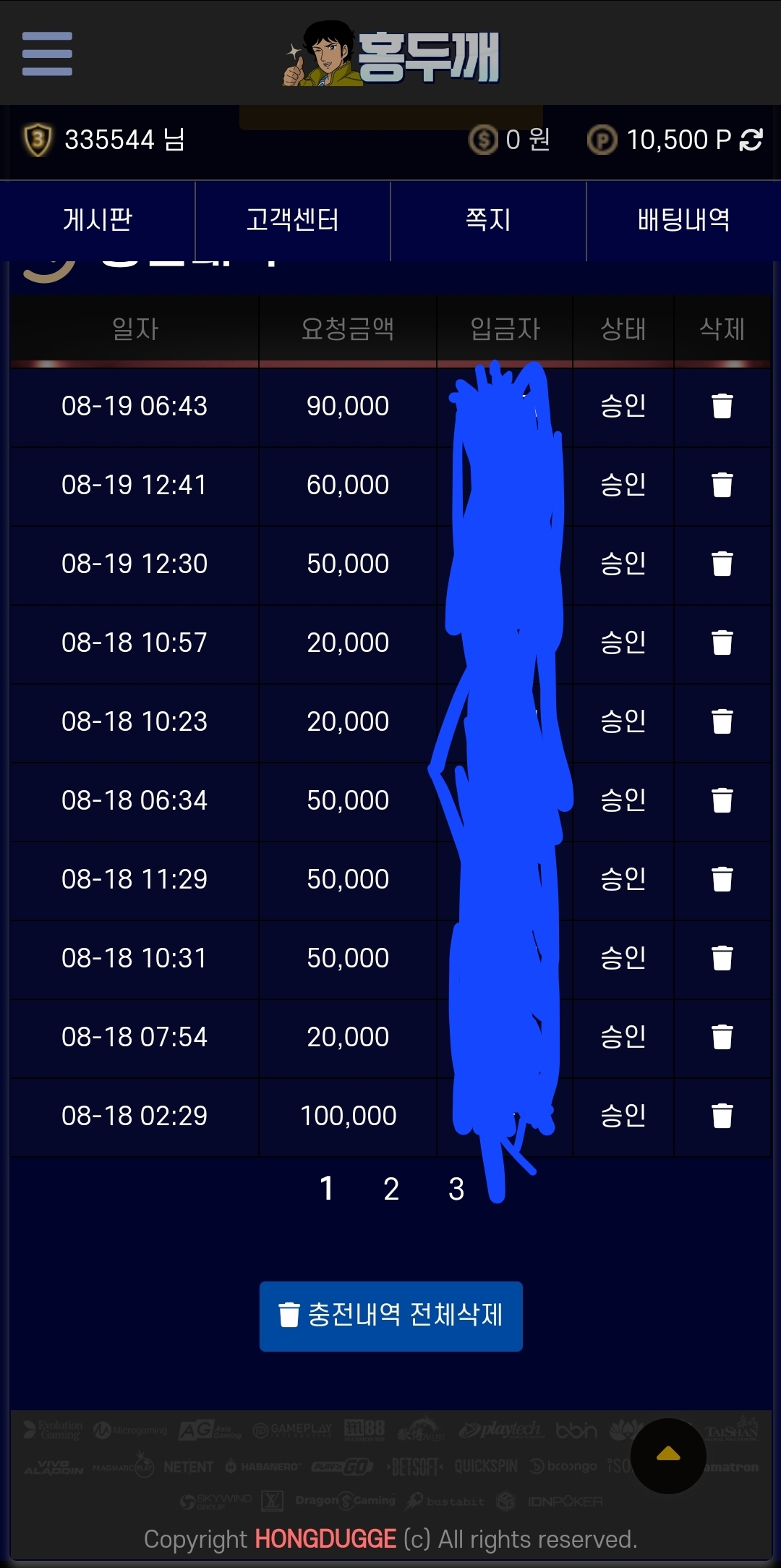The height and width of the screenshot is (1568, 781).
Task: Delete the 08-18 10:57 deposit record
Action: (x=722, y=643)
